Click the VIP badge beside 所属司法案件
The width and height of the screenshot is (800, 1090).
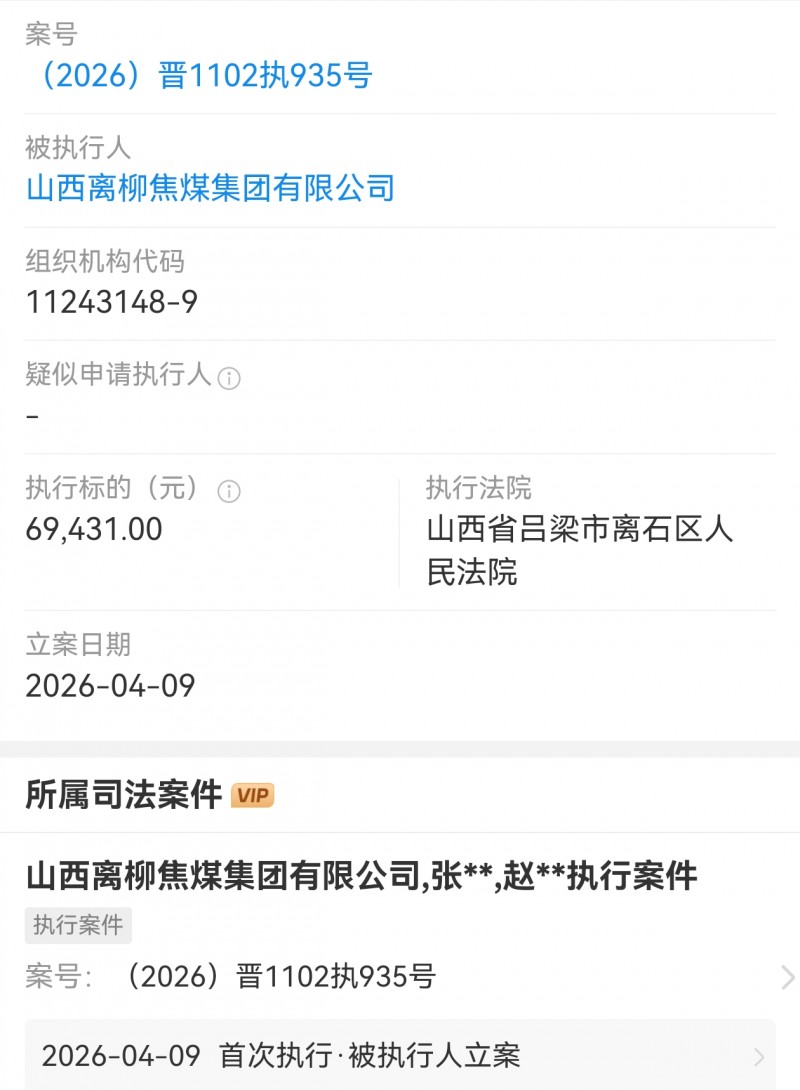(x=252, y=797)
